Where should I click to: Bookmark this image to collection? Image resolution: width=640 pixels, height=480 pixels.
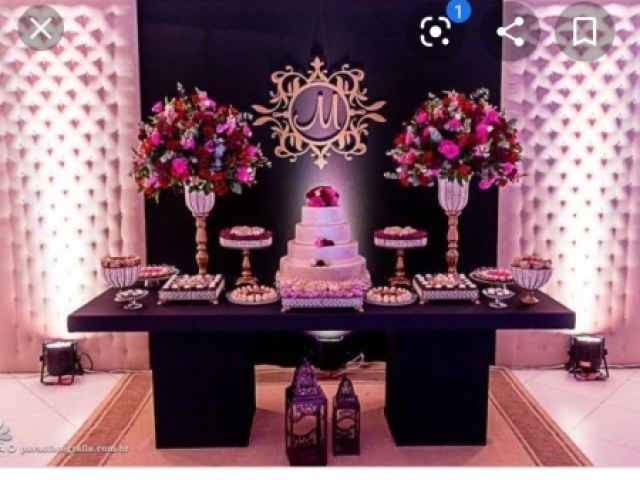tap(585, 31)
